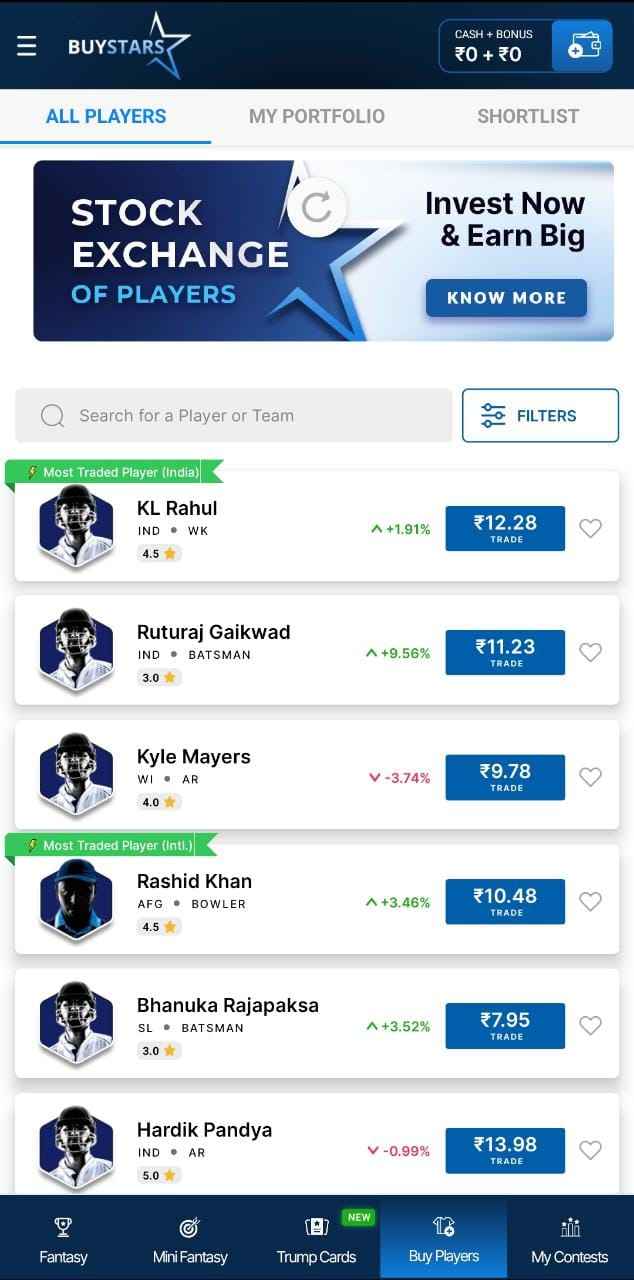Open the wallet add-cash icon
The image size is (634, 1280).
[x=583, y=46]
